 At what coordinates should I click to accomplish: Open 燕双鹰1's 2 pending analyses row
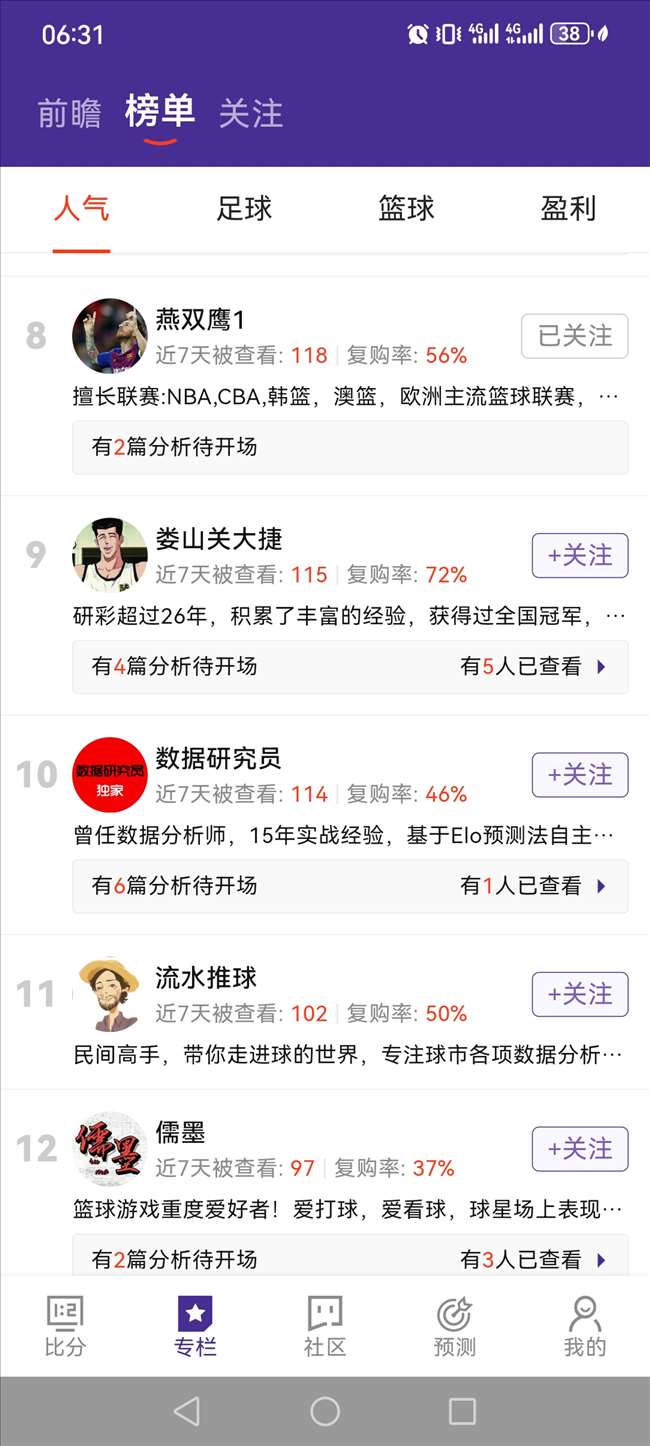tap(350, 447)
